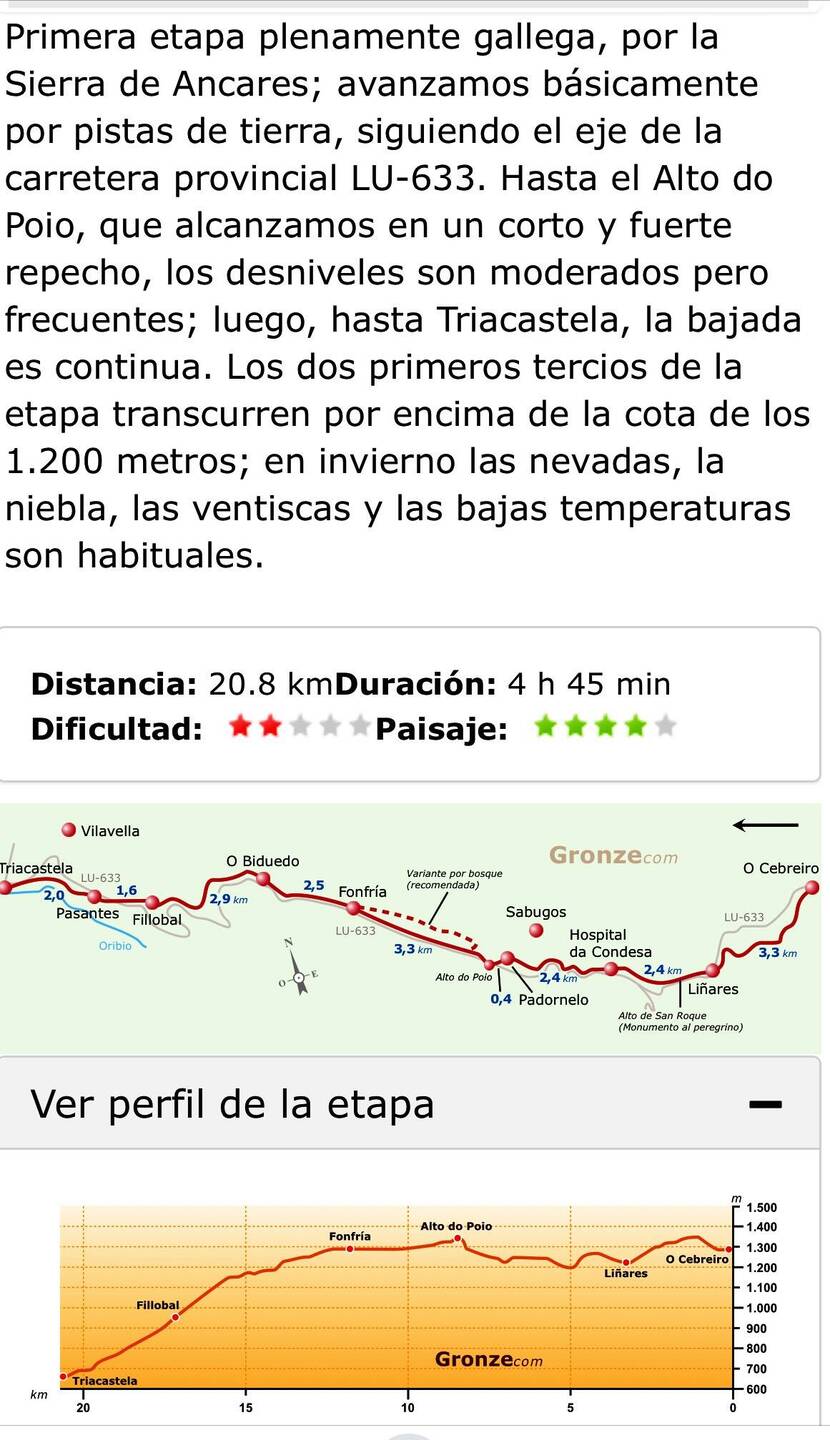Screen dimensions: 830x1440
Task: Open the stage route map image
Action: [410, 927]
